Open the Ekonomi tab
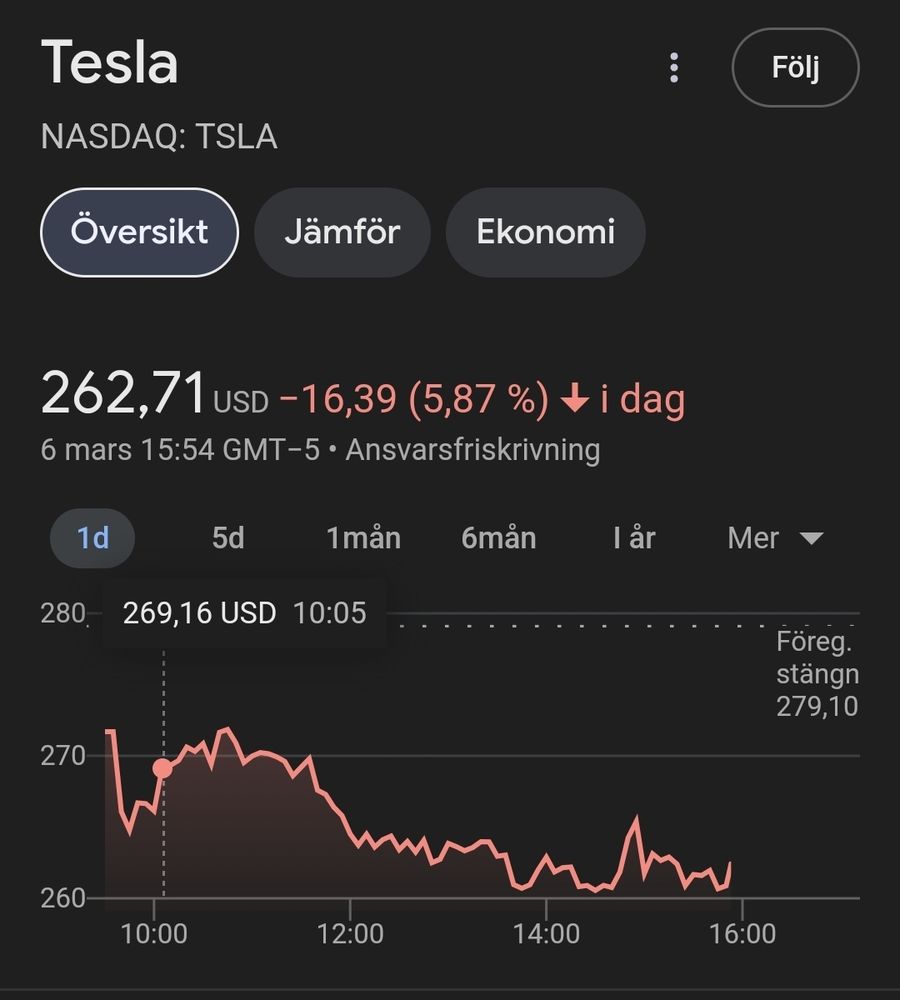This screenshot has width=900, height=1000. click(545, 231)
